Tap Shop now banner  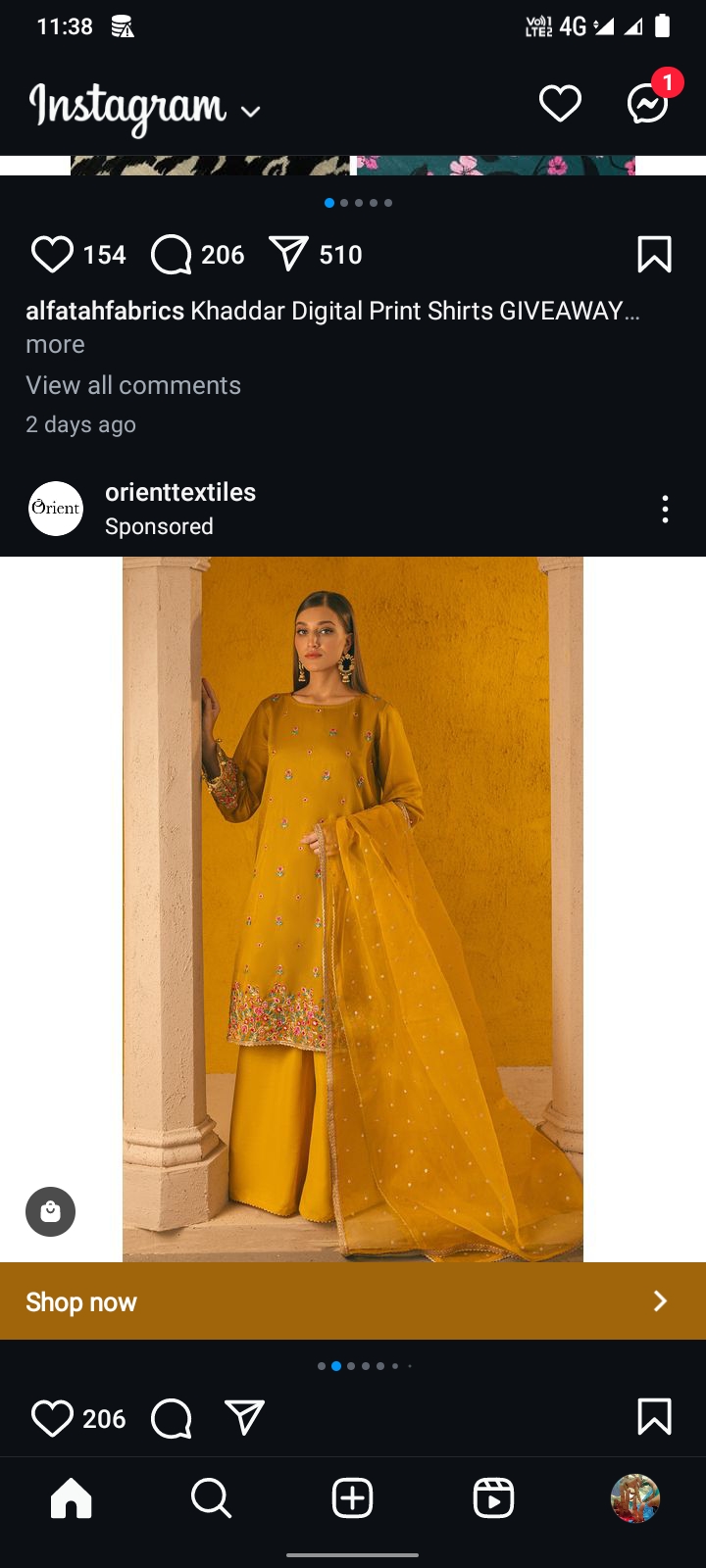pos(353,1301)
